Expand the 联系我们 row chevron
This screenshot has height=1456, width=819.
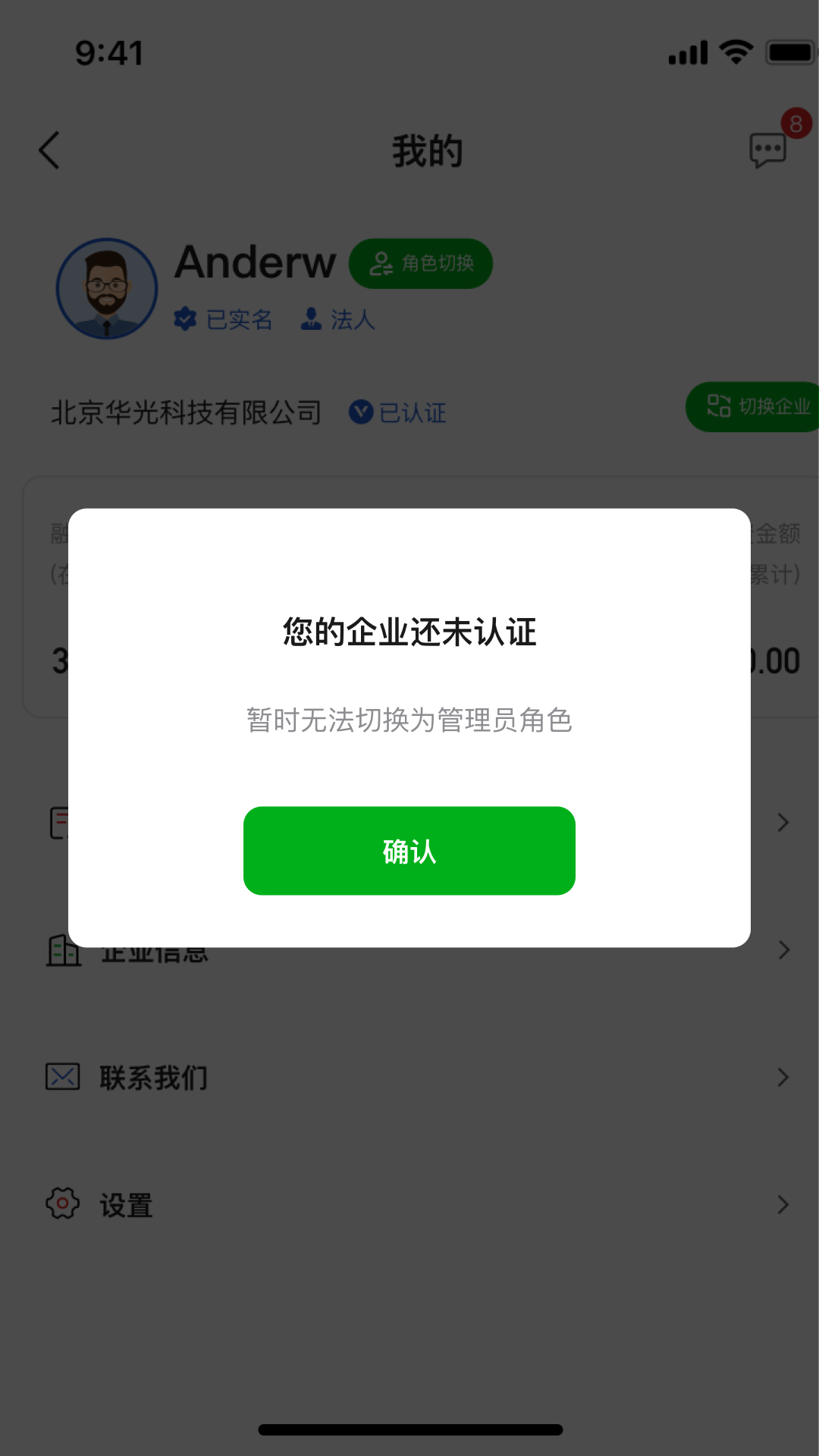point(783,1076)
